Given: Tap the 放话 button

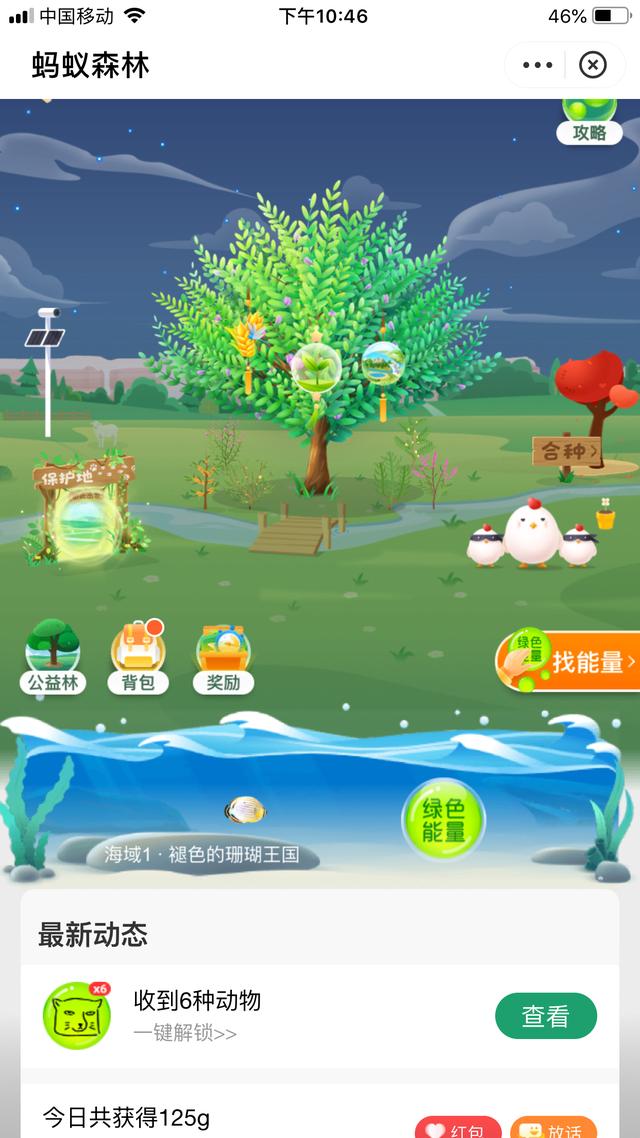Looking at the screenshot, I should pos(553,1130).
